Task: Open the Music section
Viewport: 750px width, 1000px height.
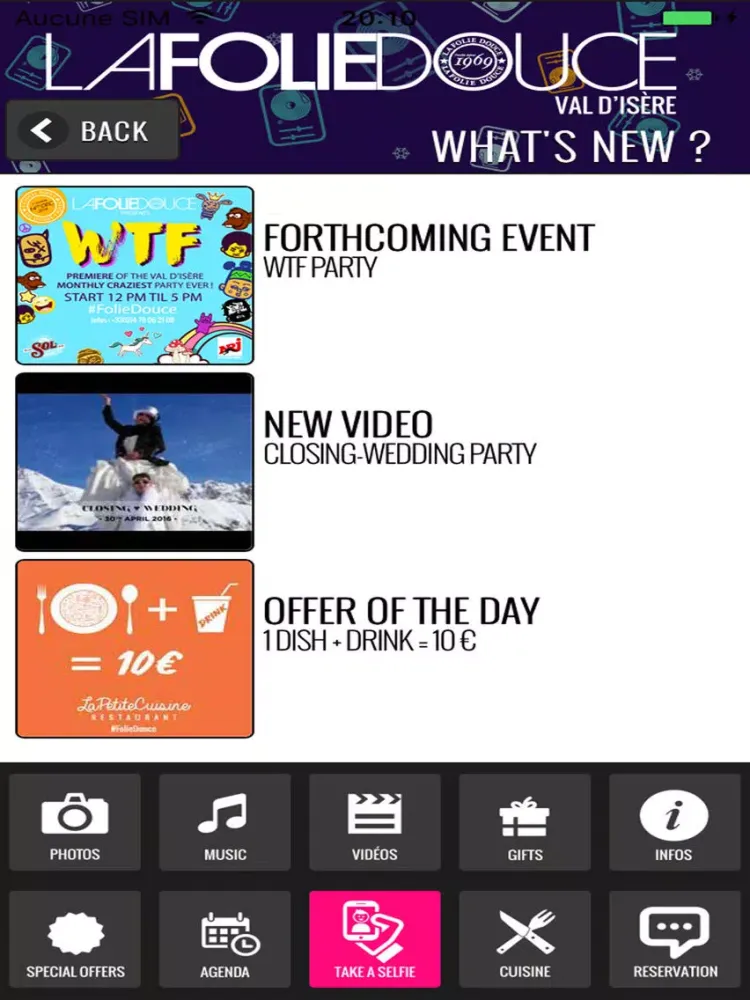Action: [225, 822]
